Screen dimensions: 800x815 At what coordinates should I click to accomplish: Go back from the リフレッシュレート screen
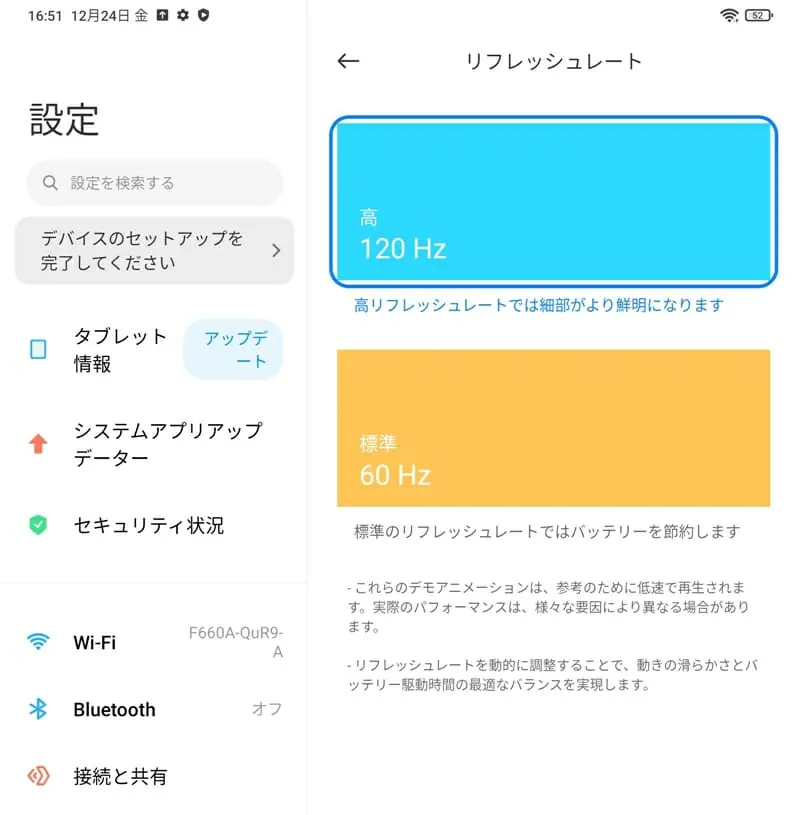point(348,61)
